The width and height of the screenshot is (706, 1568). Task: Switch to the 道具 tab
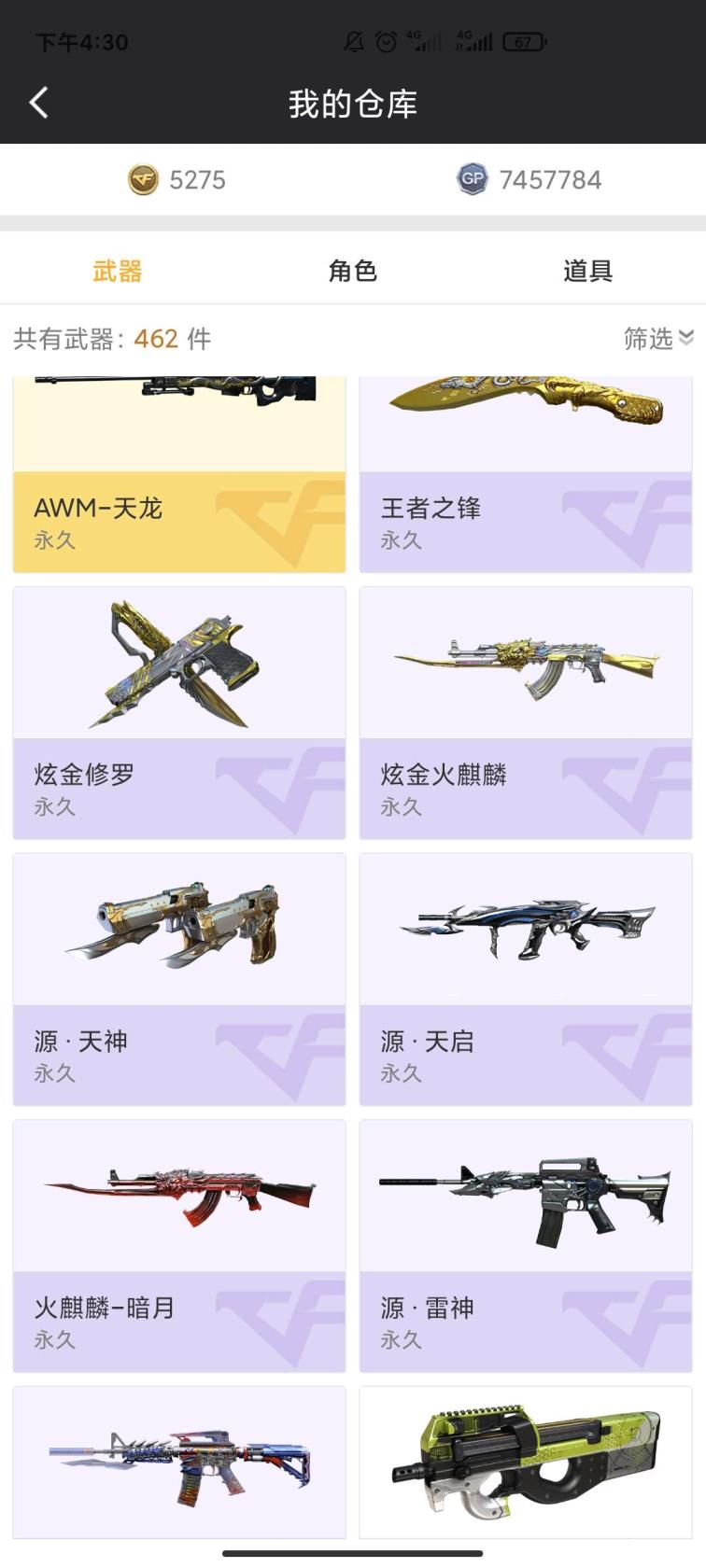[587, 271]
